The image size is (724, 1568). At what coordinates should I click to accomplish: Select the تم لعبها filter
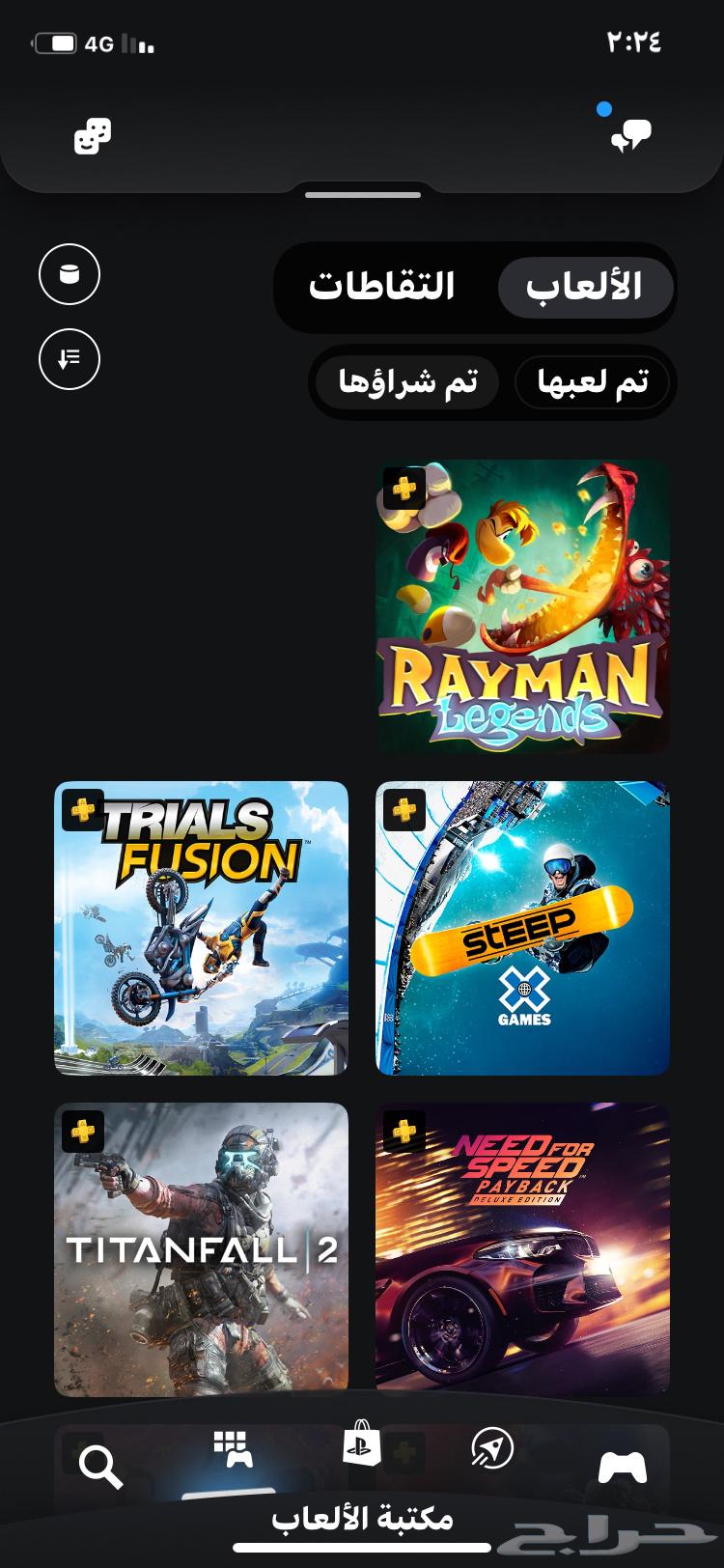[x=592, y=382]
